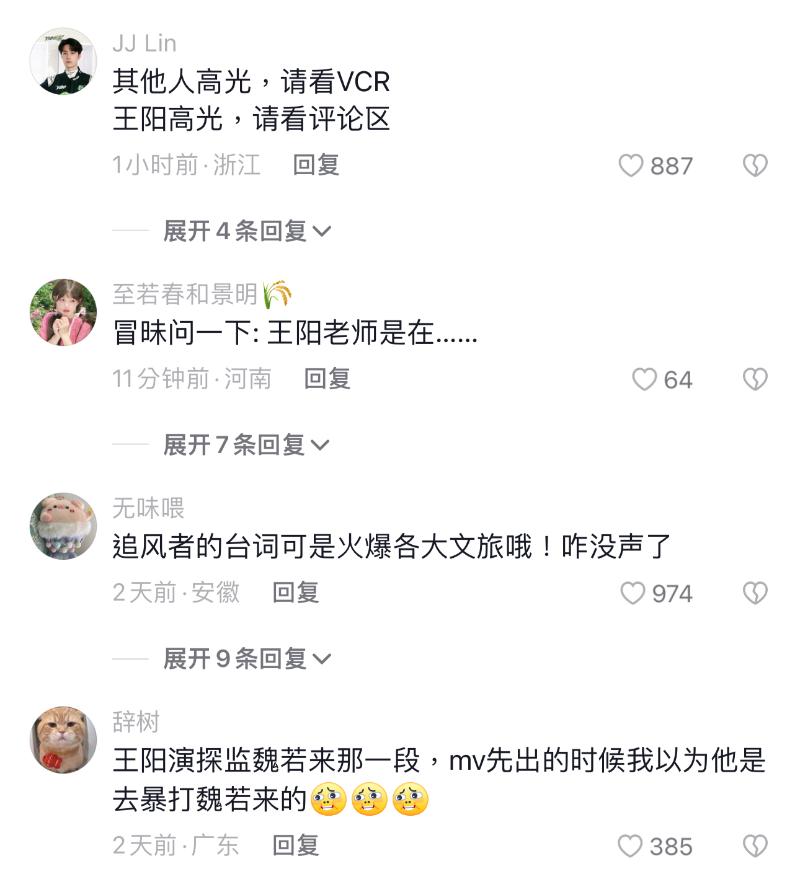View 至若春和景明's profile avatar
This screenshot has width=800, height=882.
pos(63,312)
